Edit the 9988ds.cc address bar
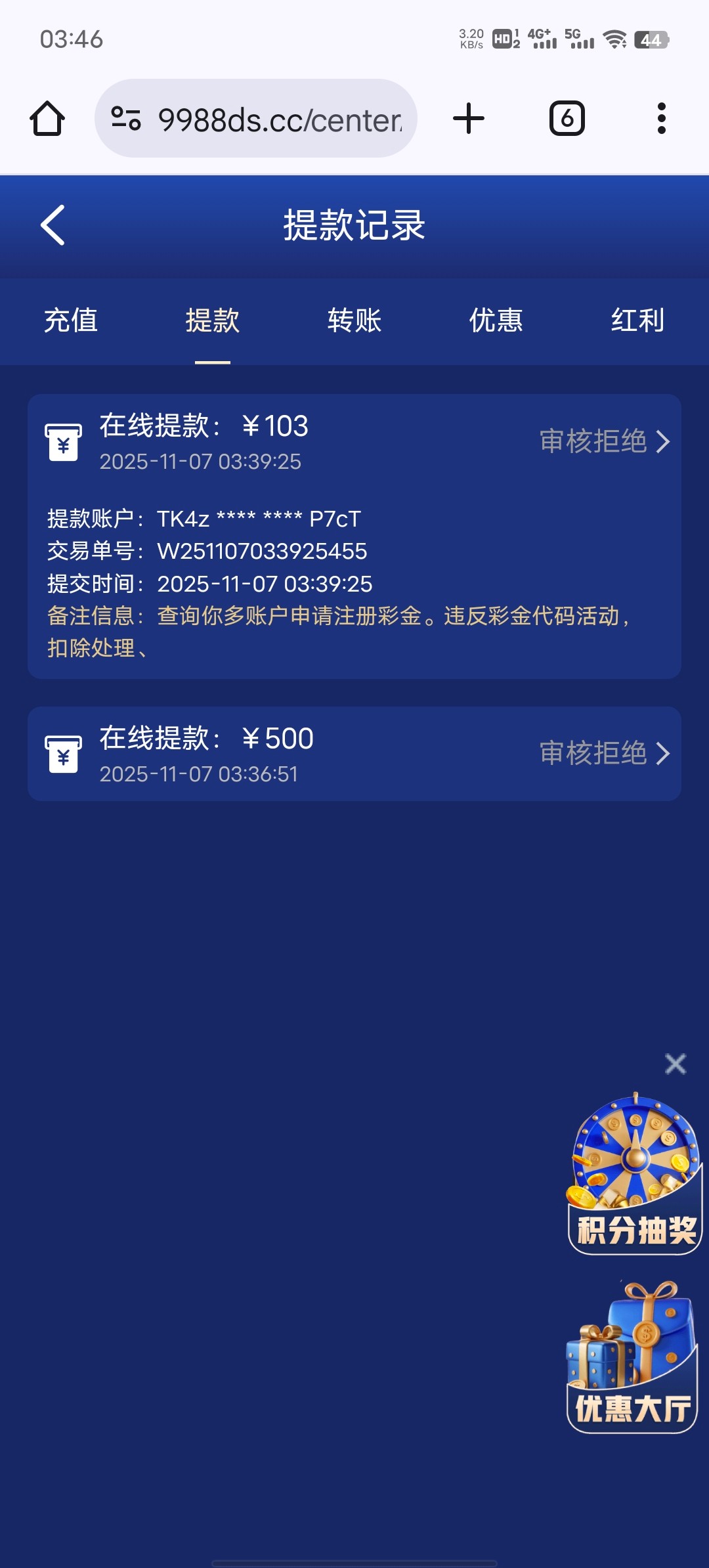Screen dimensions: 709x1568 [x=279, y=120]
